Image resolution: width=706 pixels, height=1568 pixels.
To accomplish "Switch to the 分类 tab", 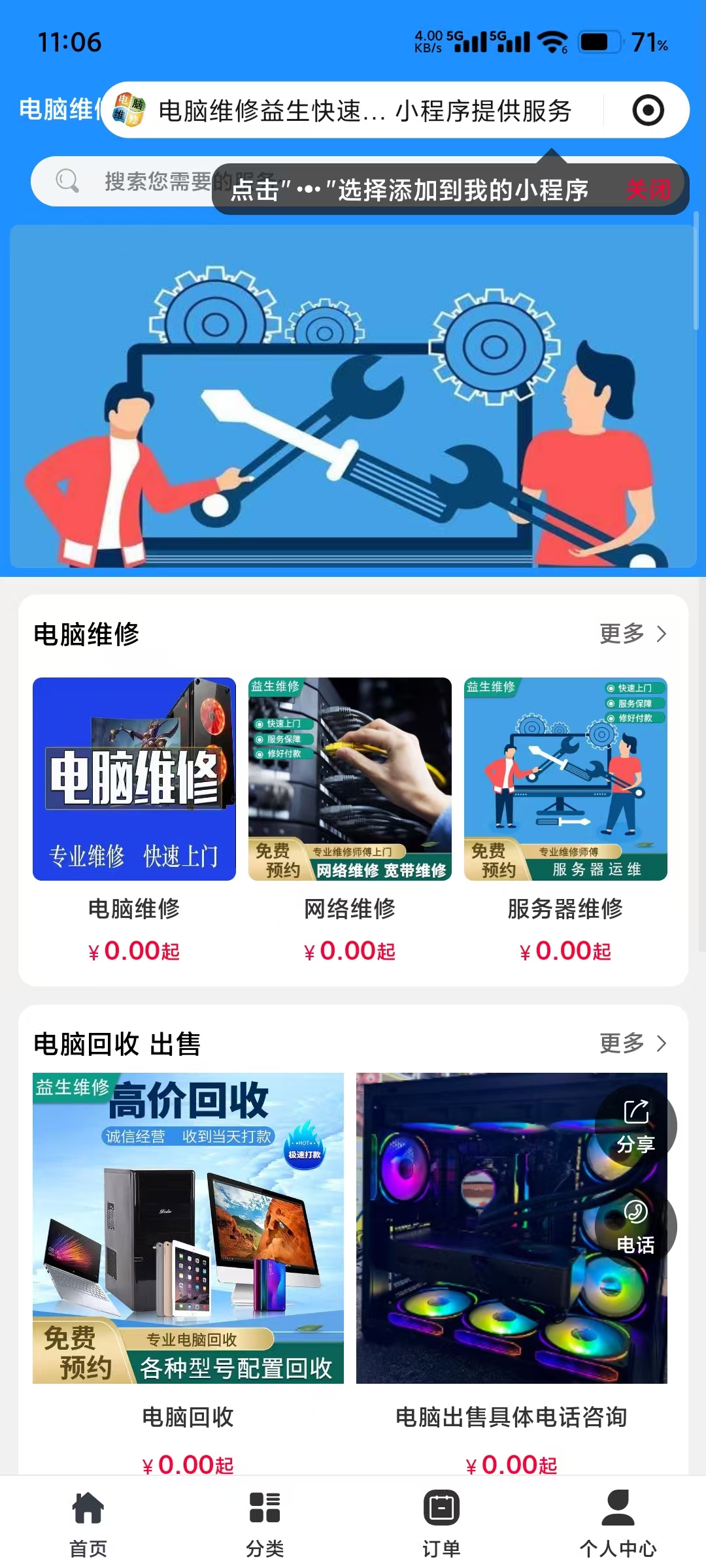I will [265, 1522].
